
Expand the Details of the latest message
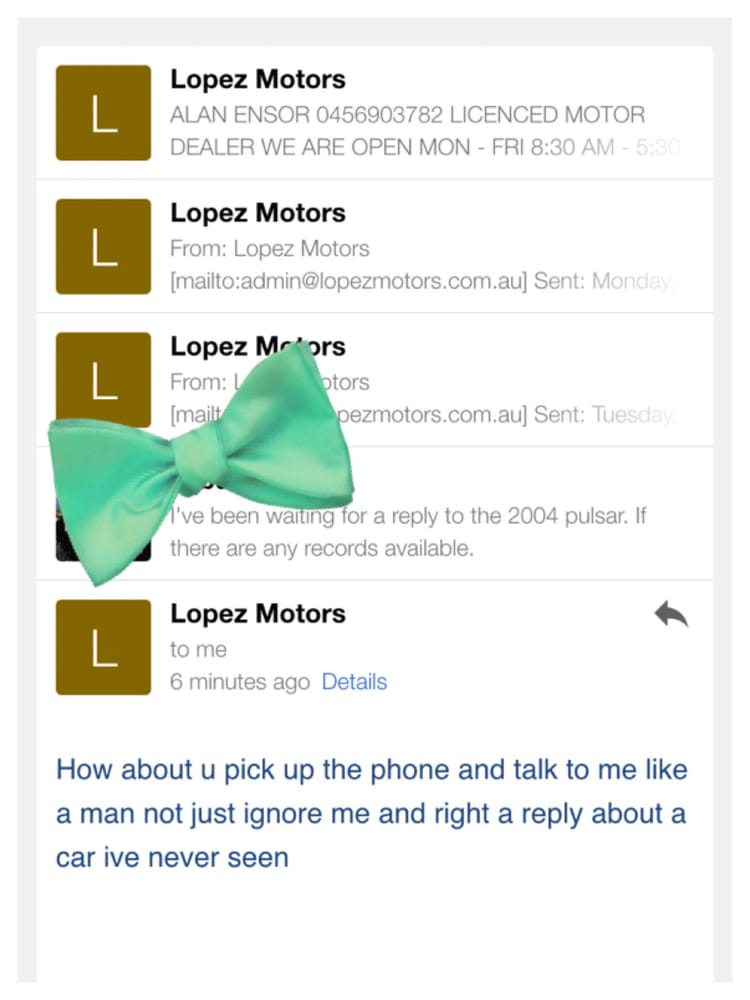coord(354,681)
